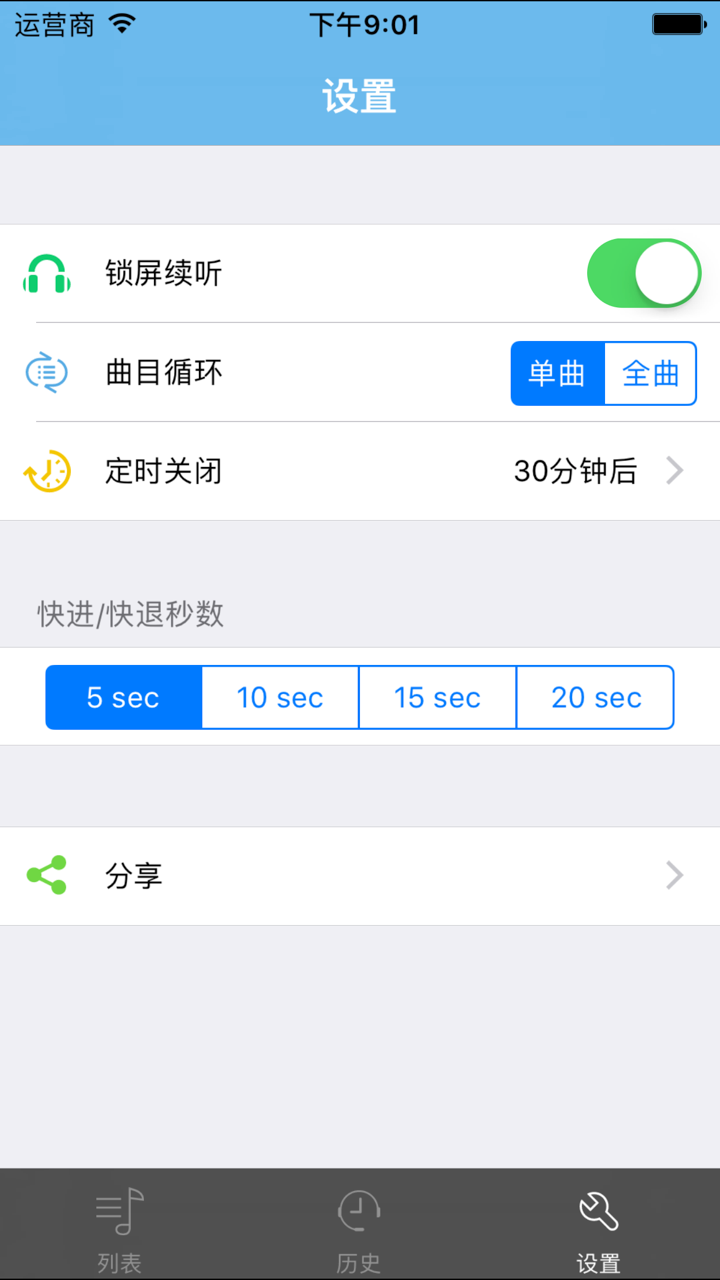The width and height of the screenshot is (720, 1280).
Task: Disable the 锁屏续听 toggle switch
Action: click(644, 273)
